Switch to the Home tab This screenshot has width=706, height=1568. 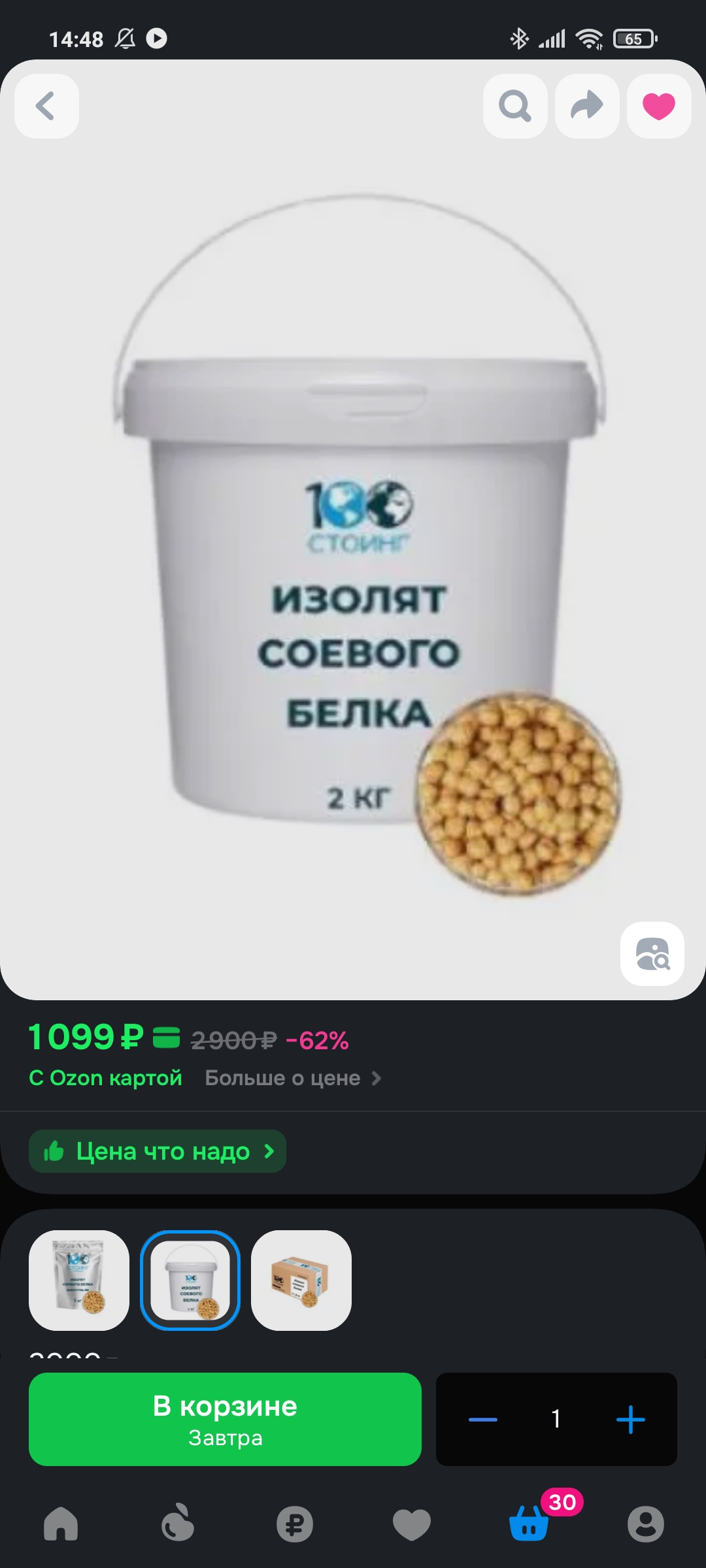(x=61, y=1524)
